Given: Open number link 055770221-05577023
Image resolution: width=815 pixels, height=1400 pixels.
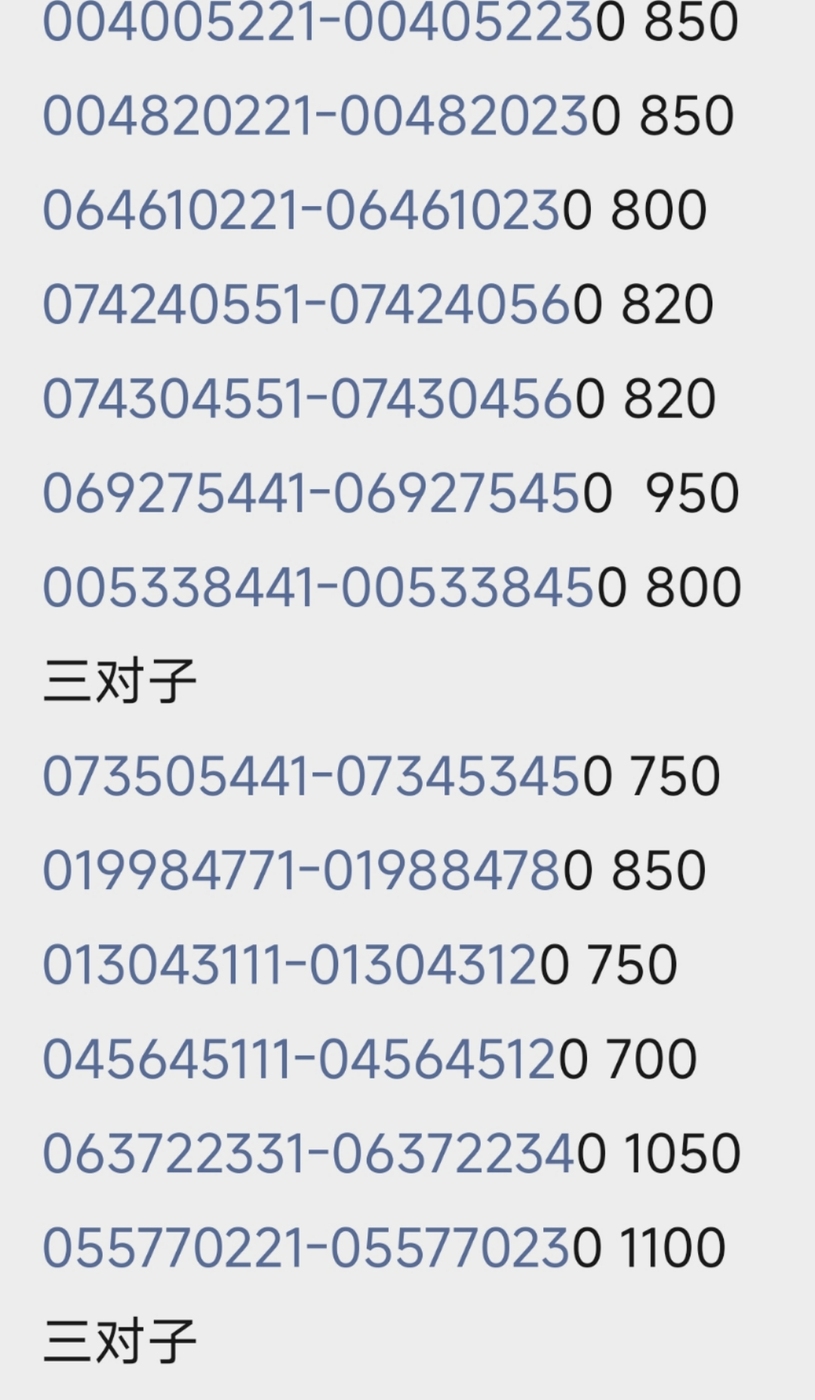Looking at the screenshot, I should [x=307, y=1246].
